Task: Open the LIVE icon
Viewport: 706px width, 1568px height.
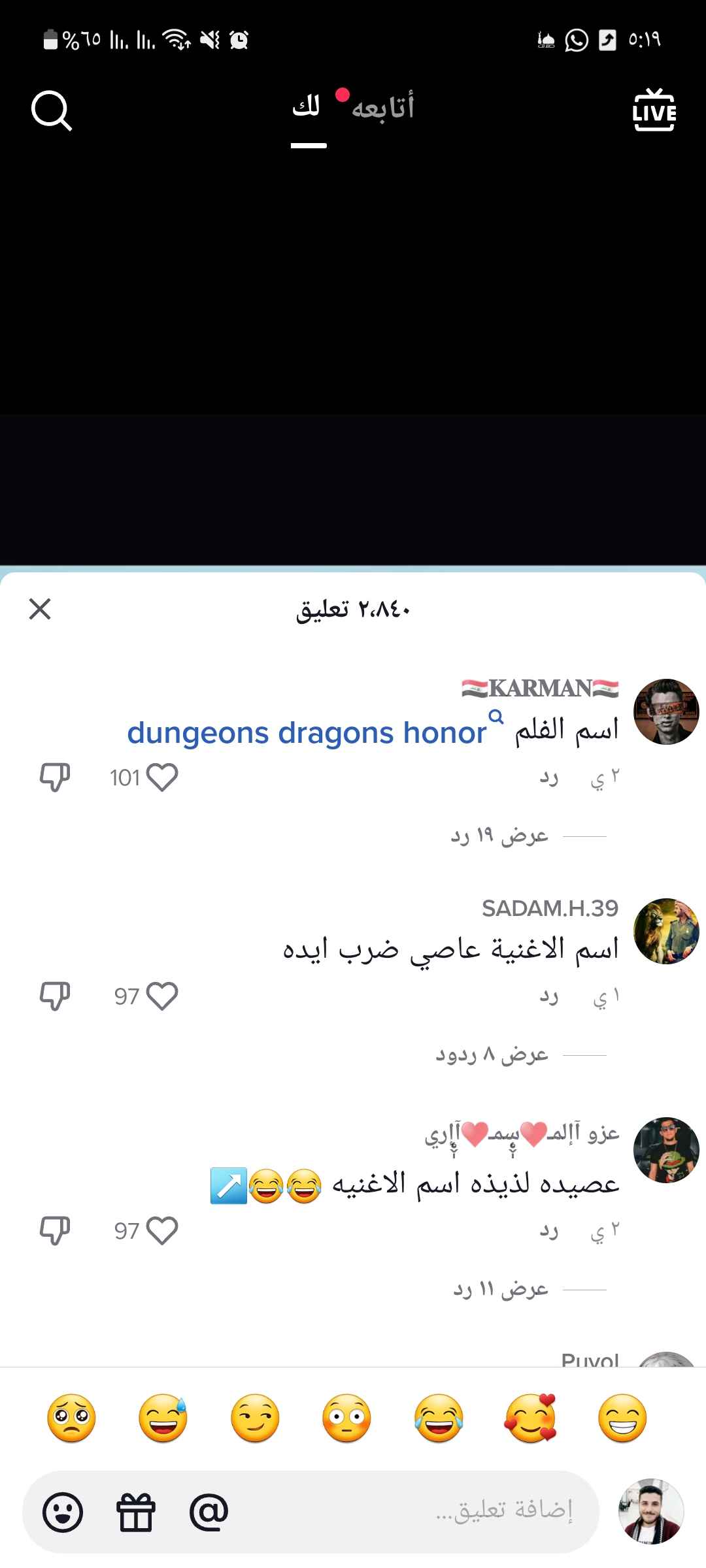Action: (x=654, y=110)
